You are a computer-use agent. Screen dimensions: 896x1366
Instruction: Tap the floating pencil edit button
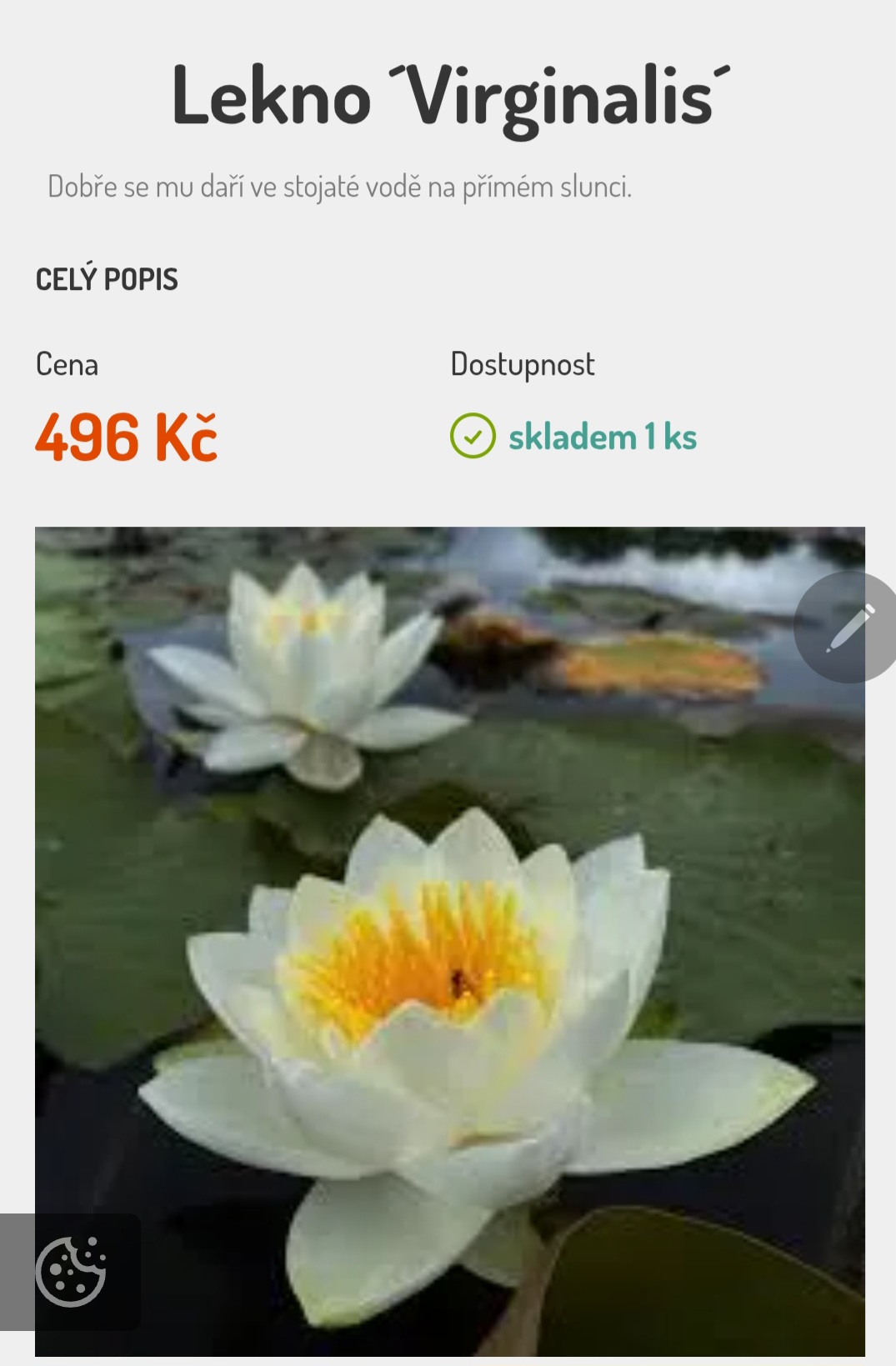click(848, 628)
